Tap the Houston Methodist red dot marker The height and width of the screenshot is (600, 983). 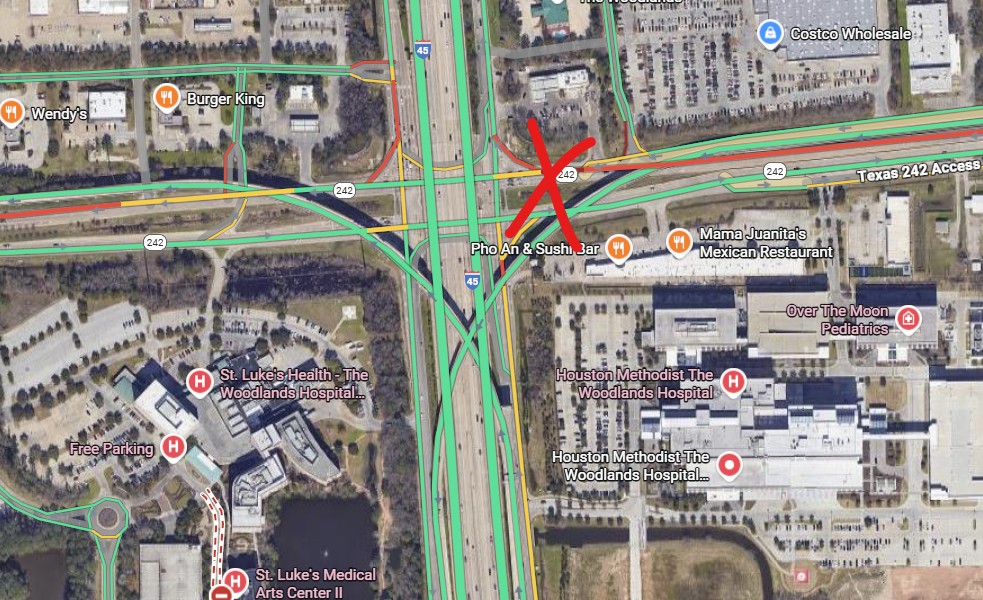(730, 464)
